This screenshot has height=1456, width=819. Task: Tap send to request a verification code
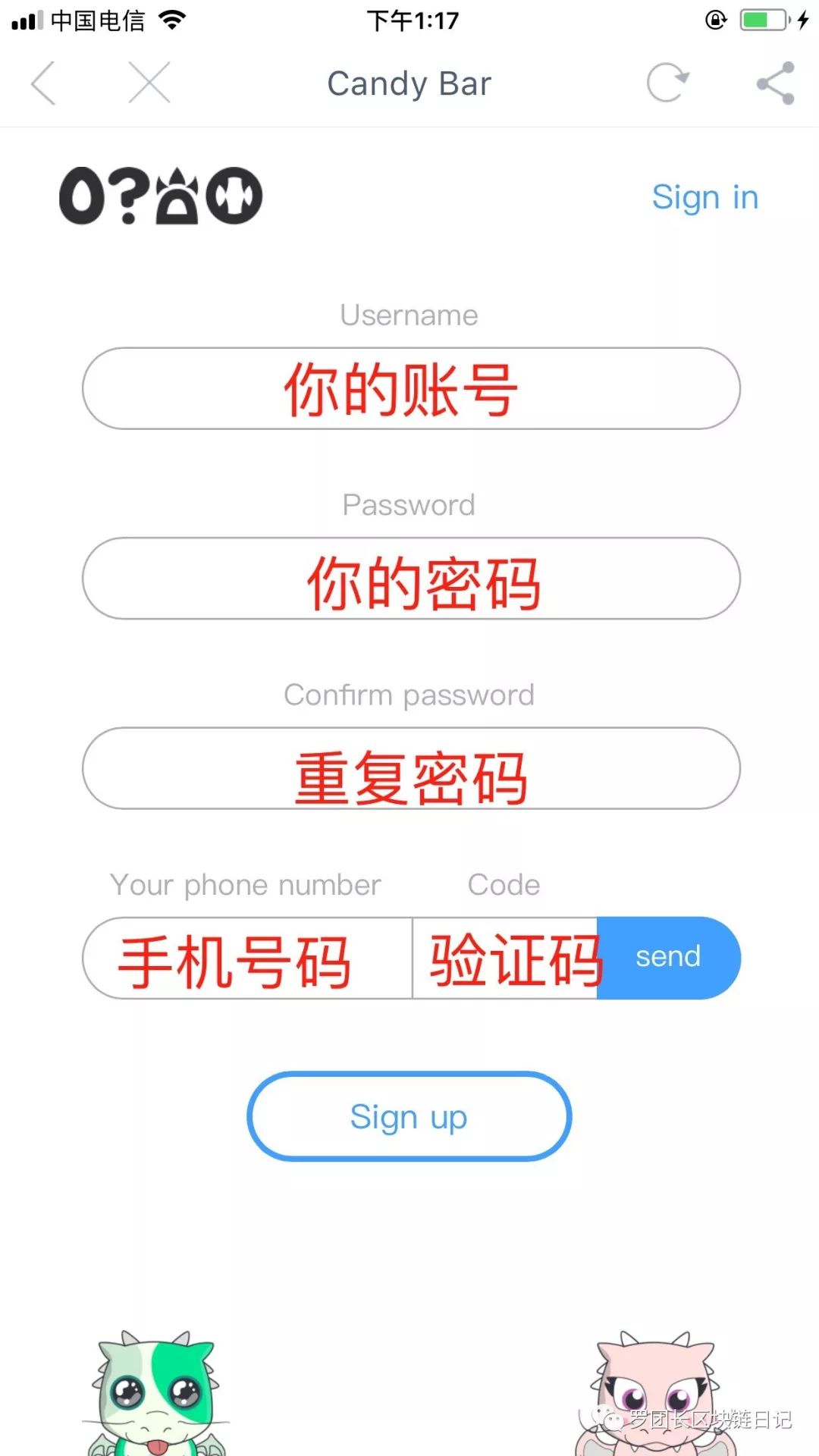tap(666, 958)
